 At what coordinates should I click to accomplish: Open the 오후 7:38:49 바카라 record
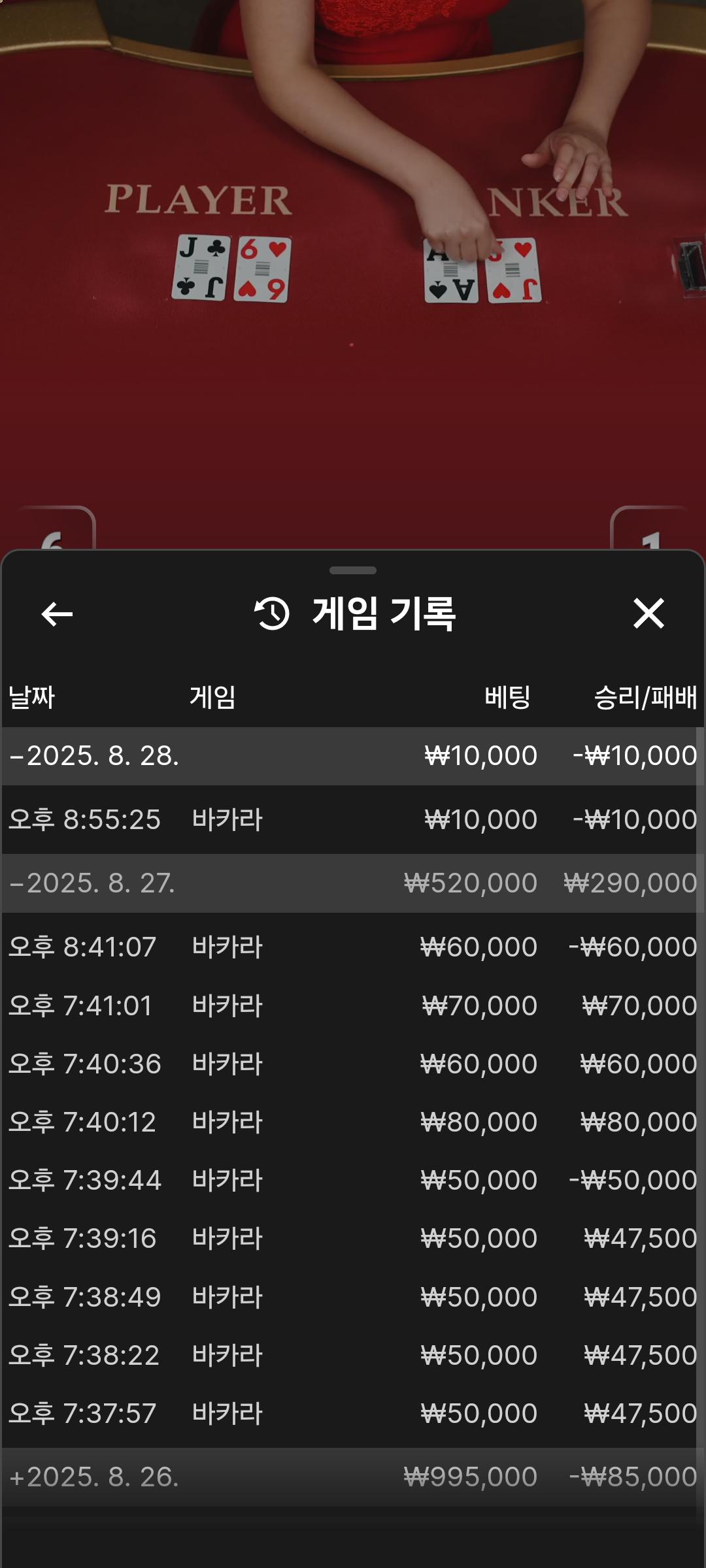(x=353, y=1297)
